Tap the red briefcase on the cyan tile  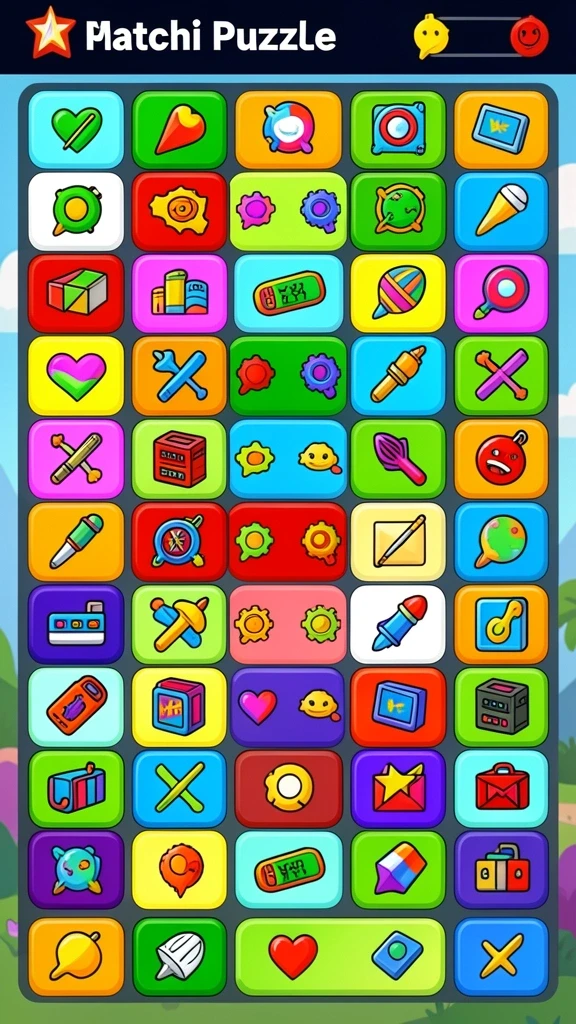[x=501, y=789]
